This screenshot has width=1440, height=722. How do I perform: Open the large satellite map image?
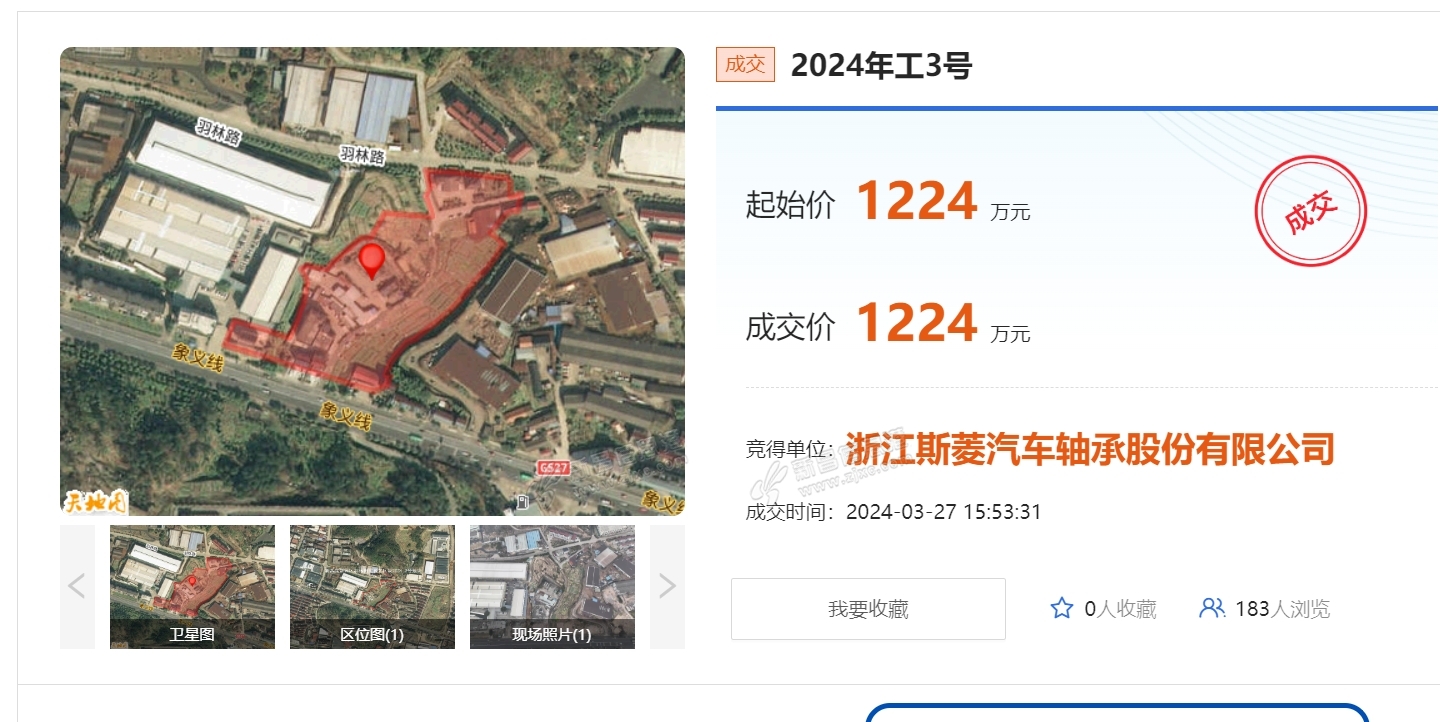pyautogui.click(x=372, y=281)
